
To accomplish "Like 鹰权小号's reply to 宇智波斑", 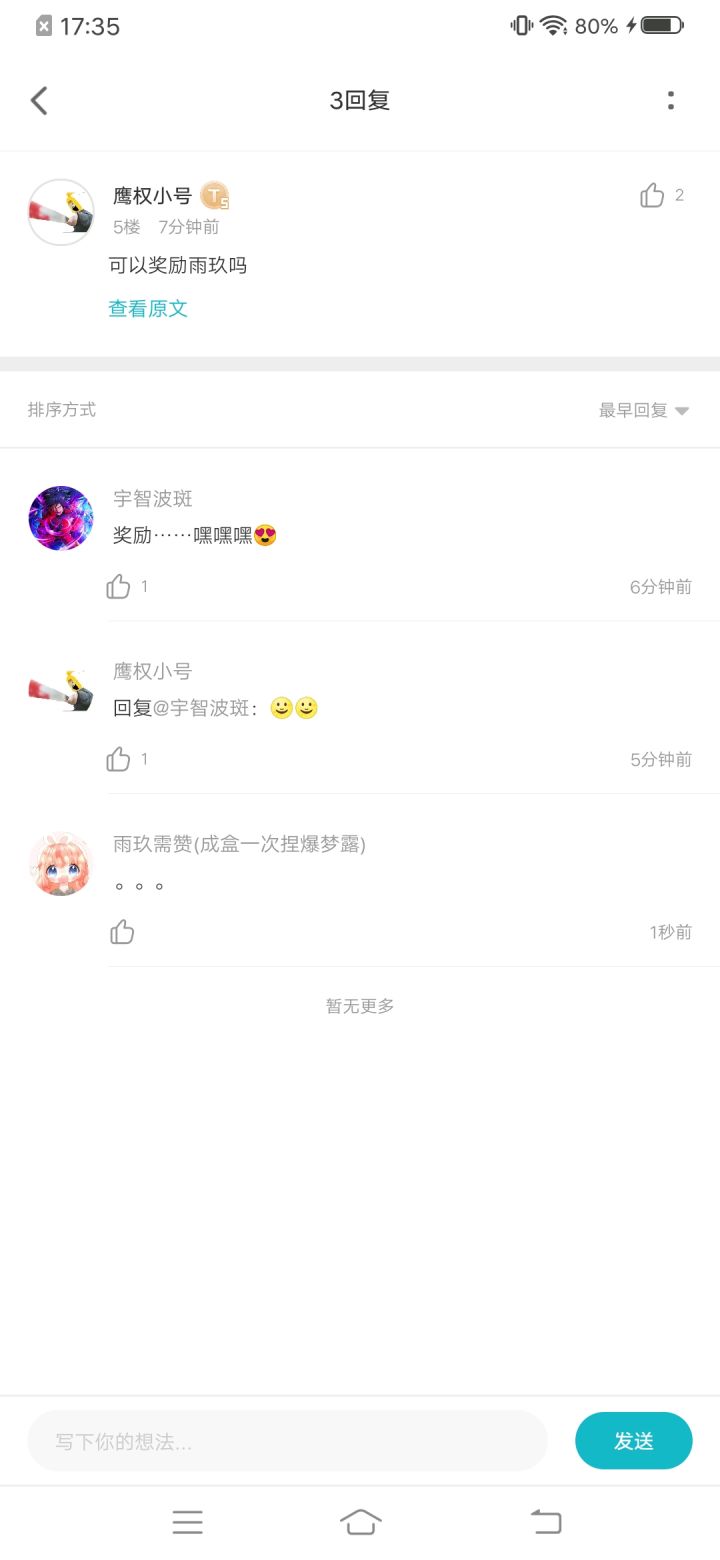I will pyautogui.click(x=118, y=759).
